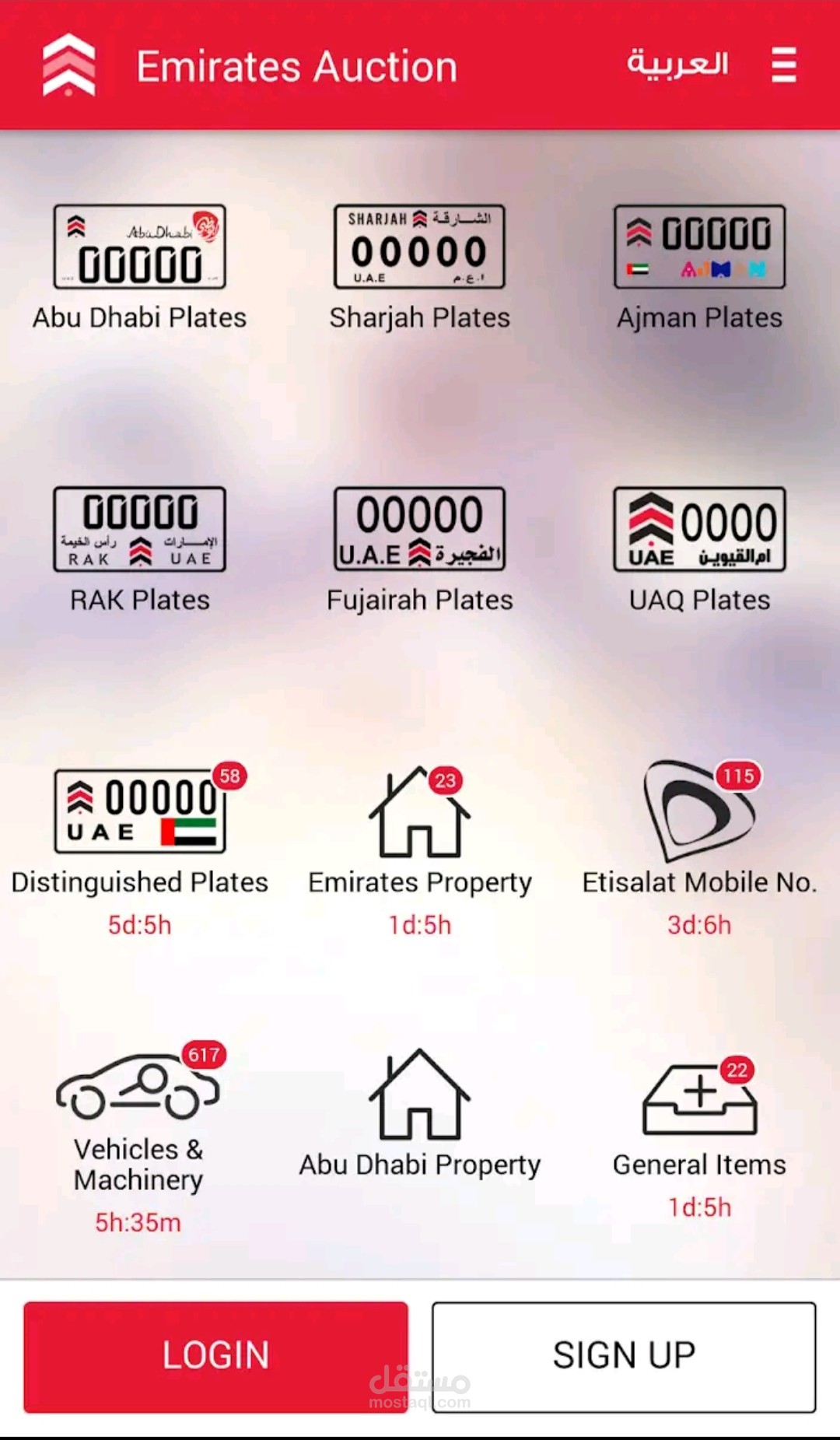Open the hamburger menu

[x=783, y=65]
